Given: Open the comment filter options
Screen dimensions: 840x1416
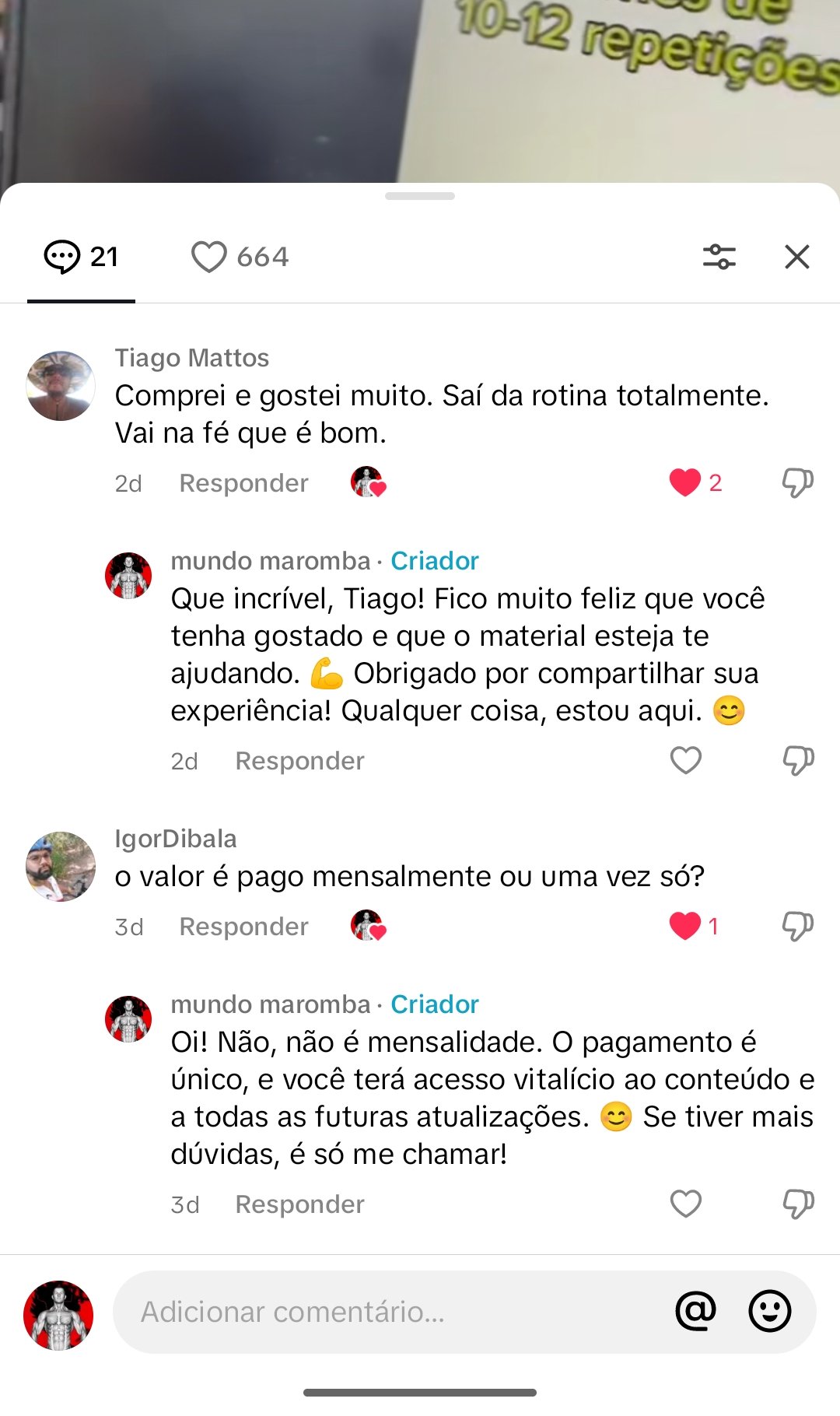Looking at the screenshot, I should click(719, 257).
